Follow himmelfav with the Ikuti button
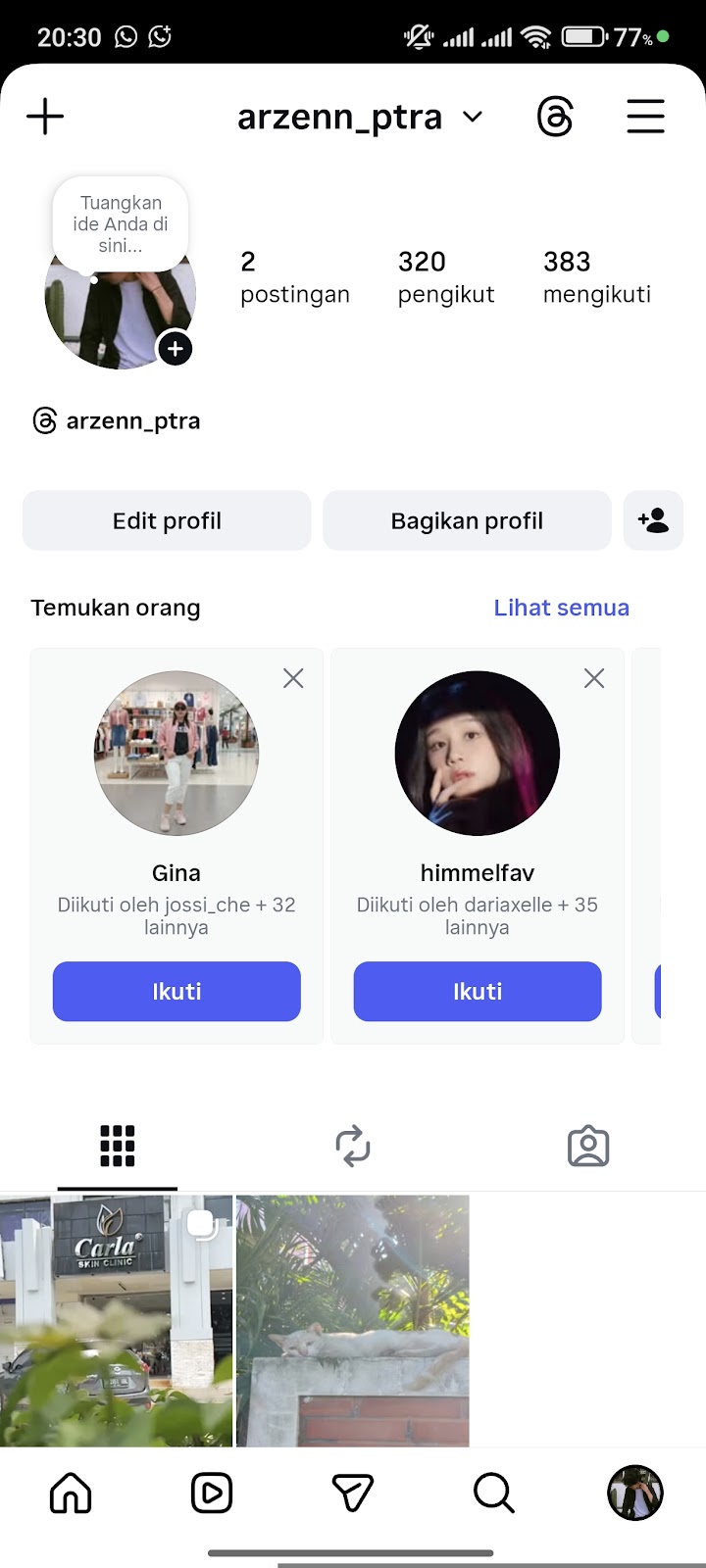 pos(478,992)
